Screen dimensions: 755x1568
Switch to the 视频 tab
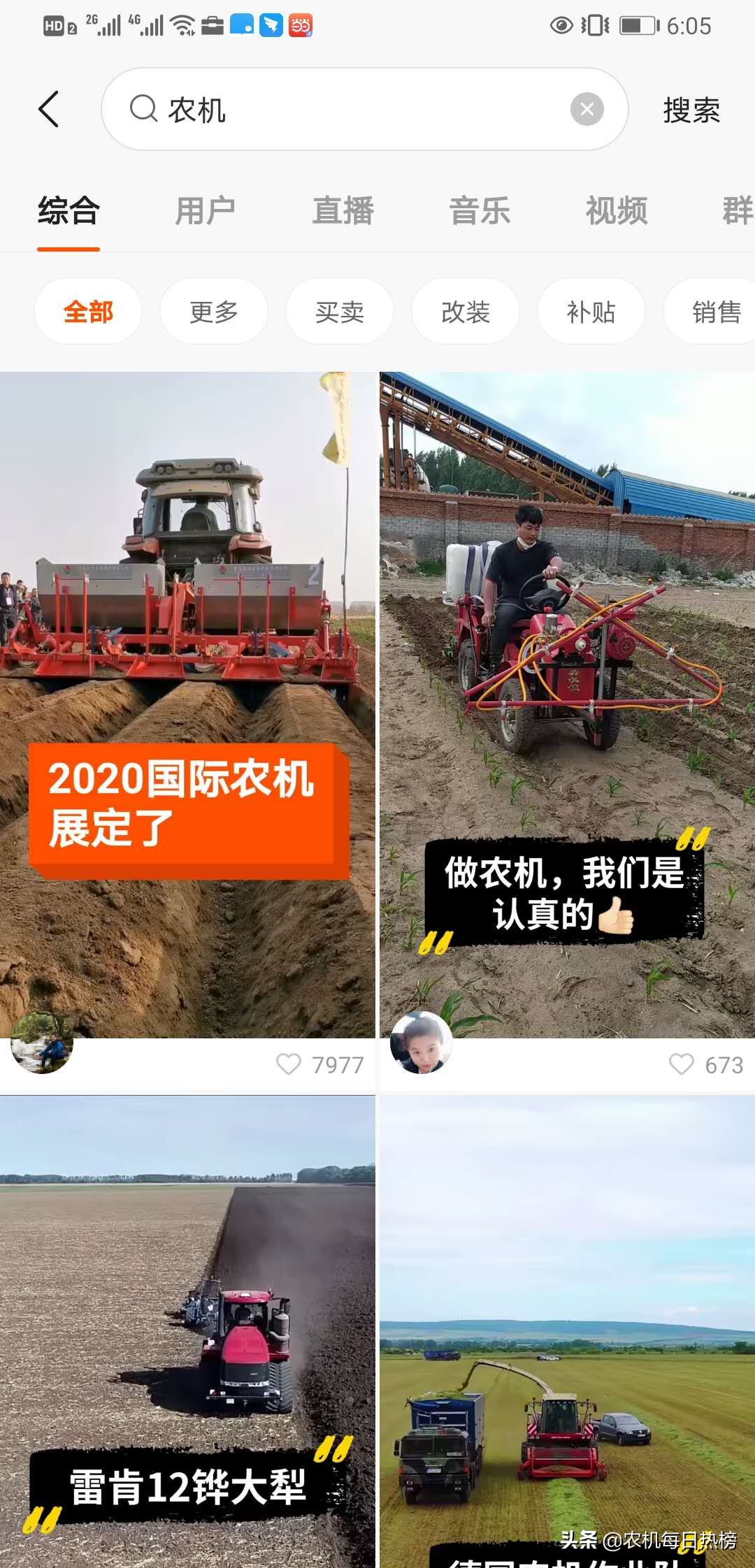tap(617, 211)
